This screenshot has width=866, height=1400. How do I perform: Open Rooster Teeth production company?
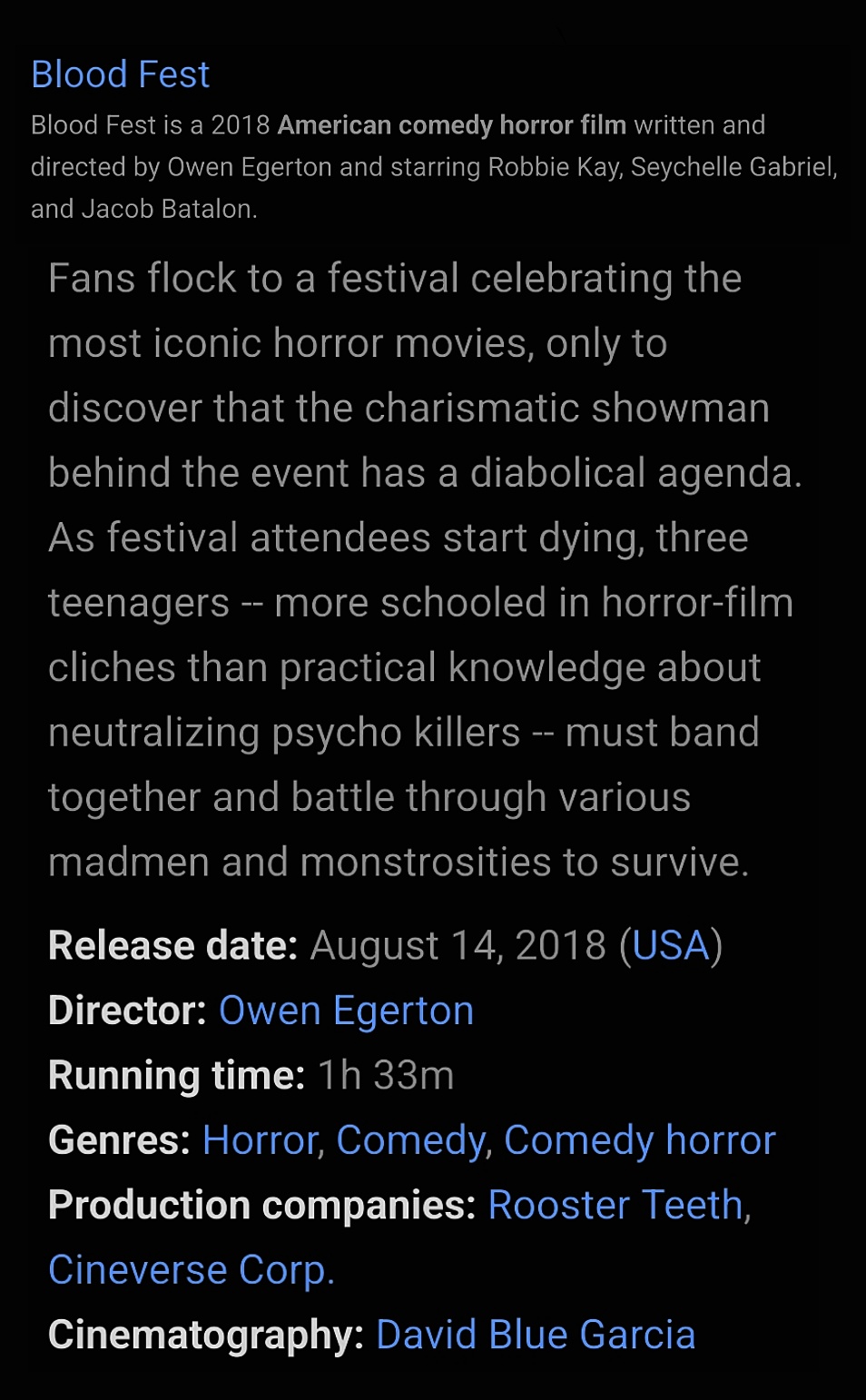click(616, 1206)
